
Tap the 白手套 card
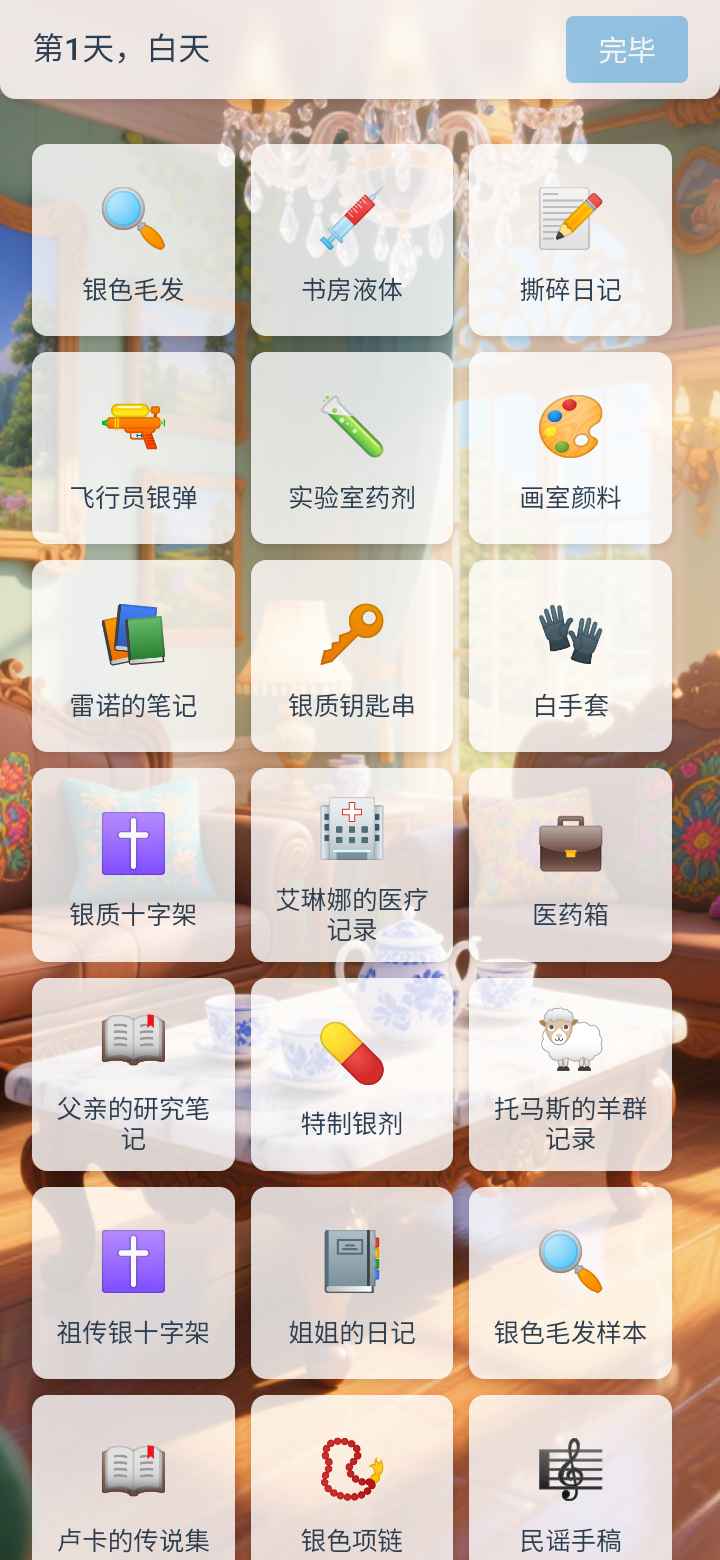(x=570, y=656)
